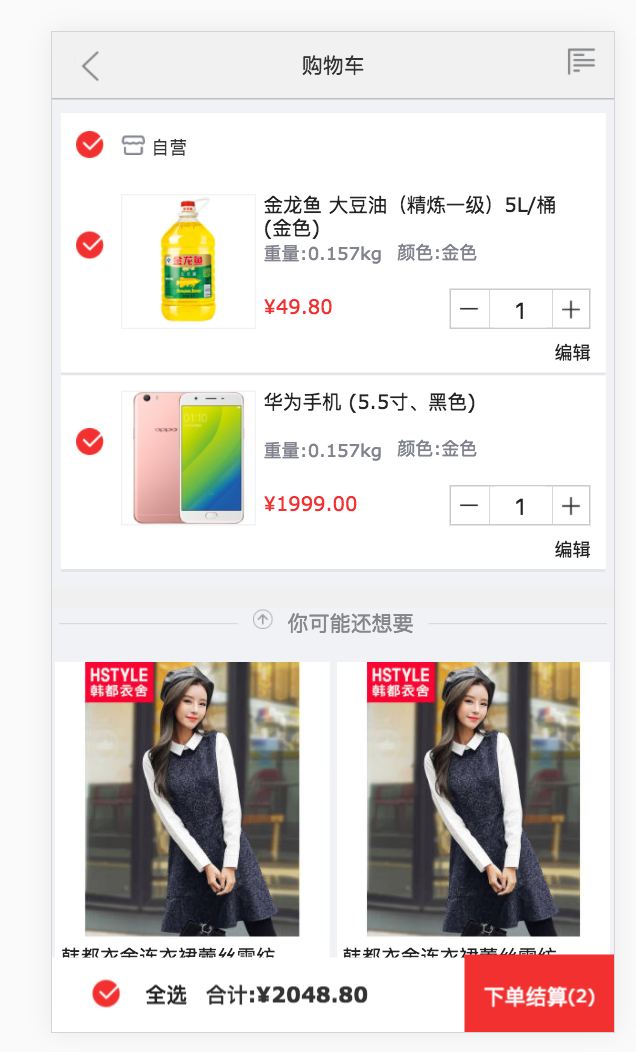This screenshot has height=1052, width=636.
Task: Open the 华为手机 product image
Action: tap(188, 458)
